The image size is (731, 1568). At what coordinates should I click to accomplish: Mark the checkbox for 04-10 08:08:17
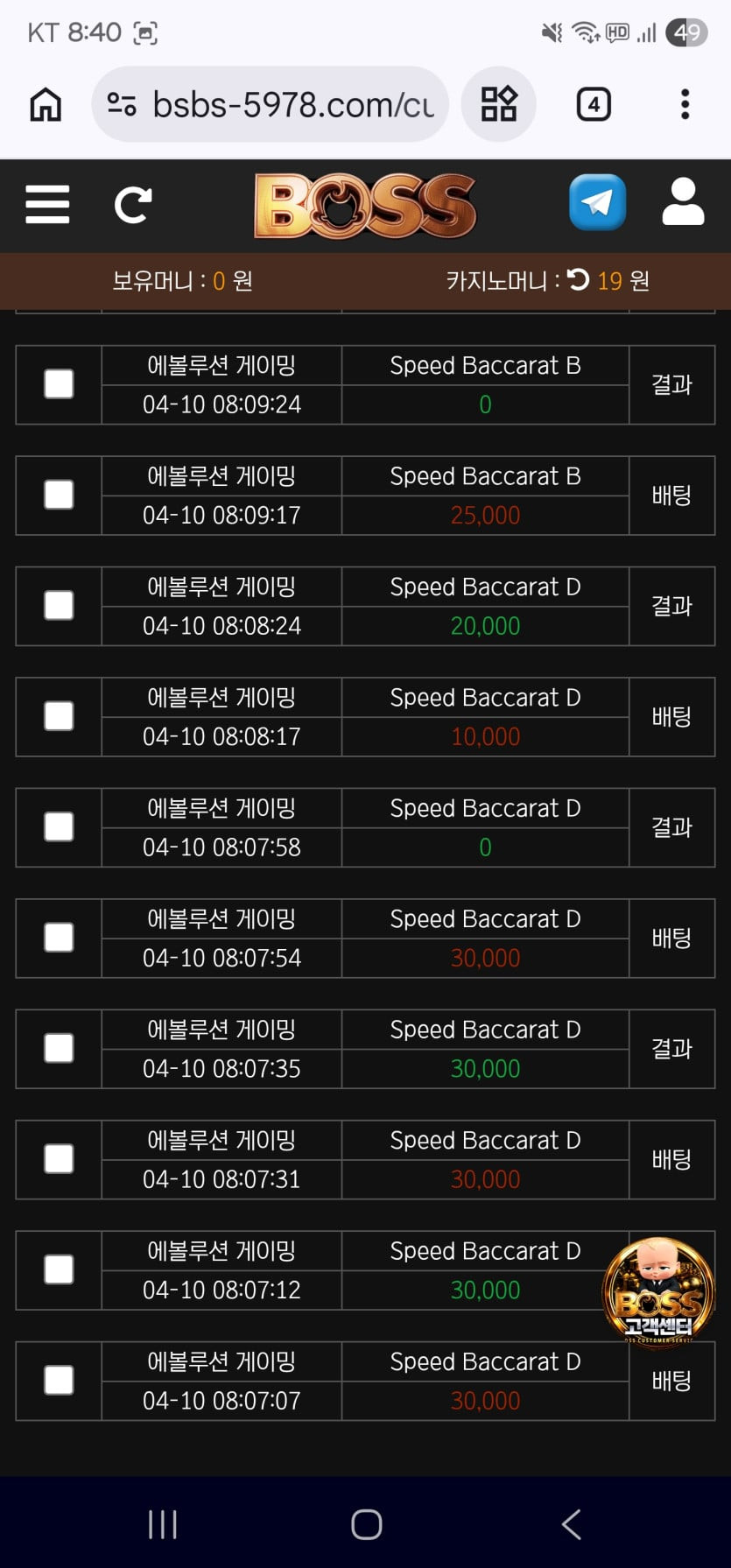(x=59, y=716)
